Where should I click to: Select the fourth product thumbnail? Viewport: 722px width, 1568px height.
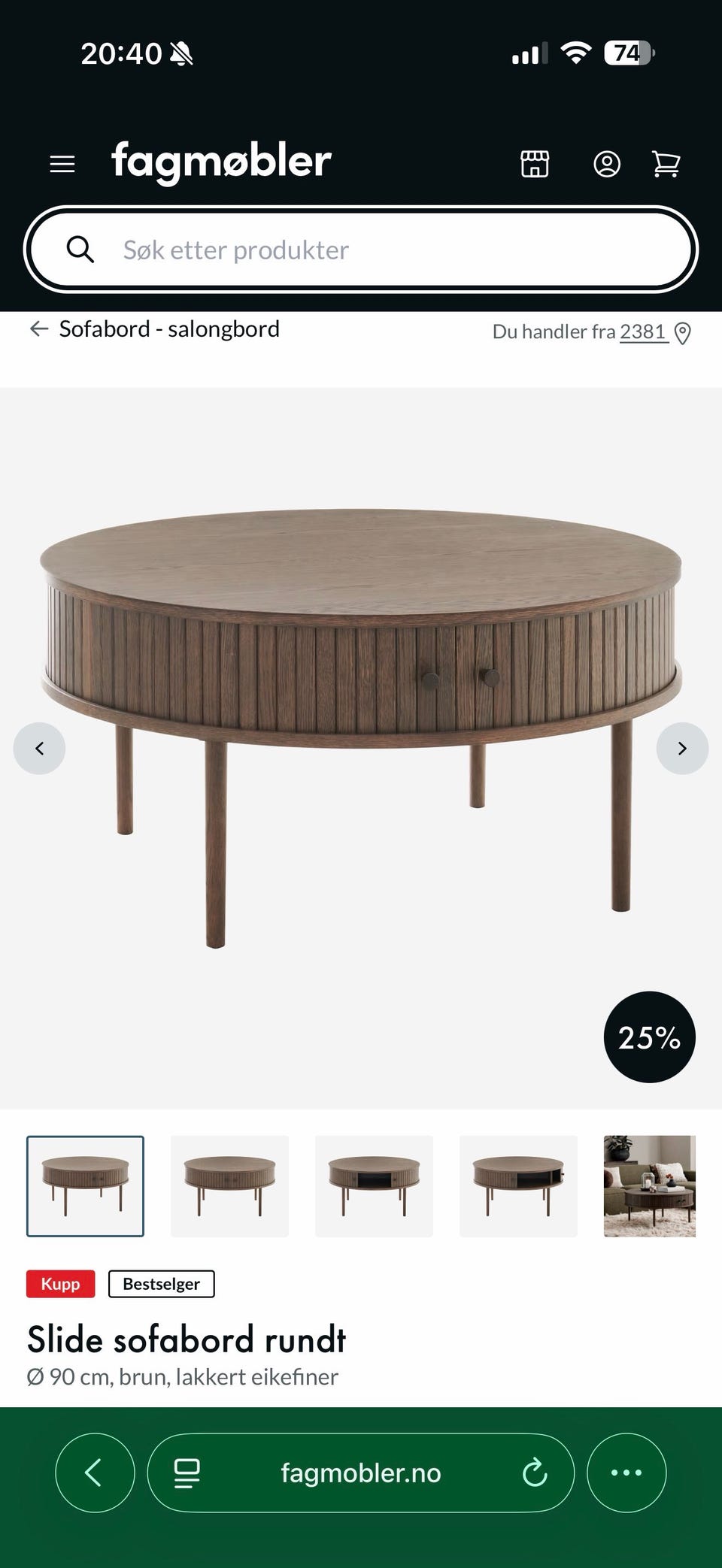518,1185
